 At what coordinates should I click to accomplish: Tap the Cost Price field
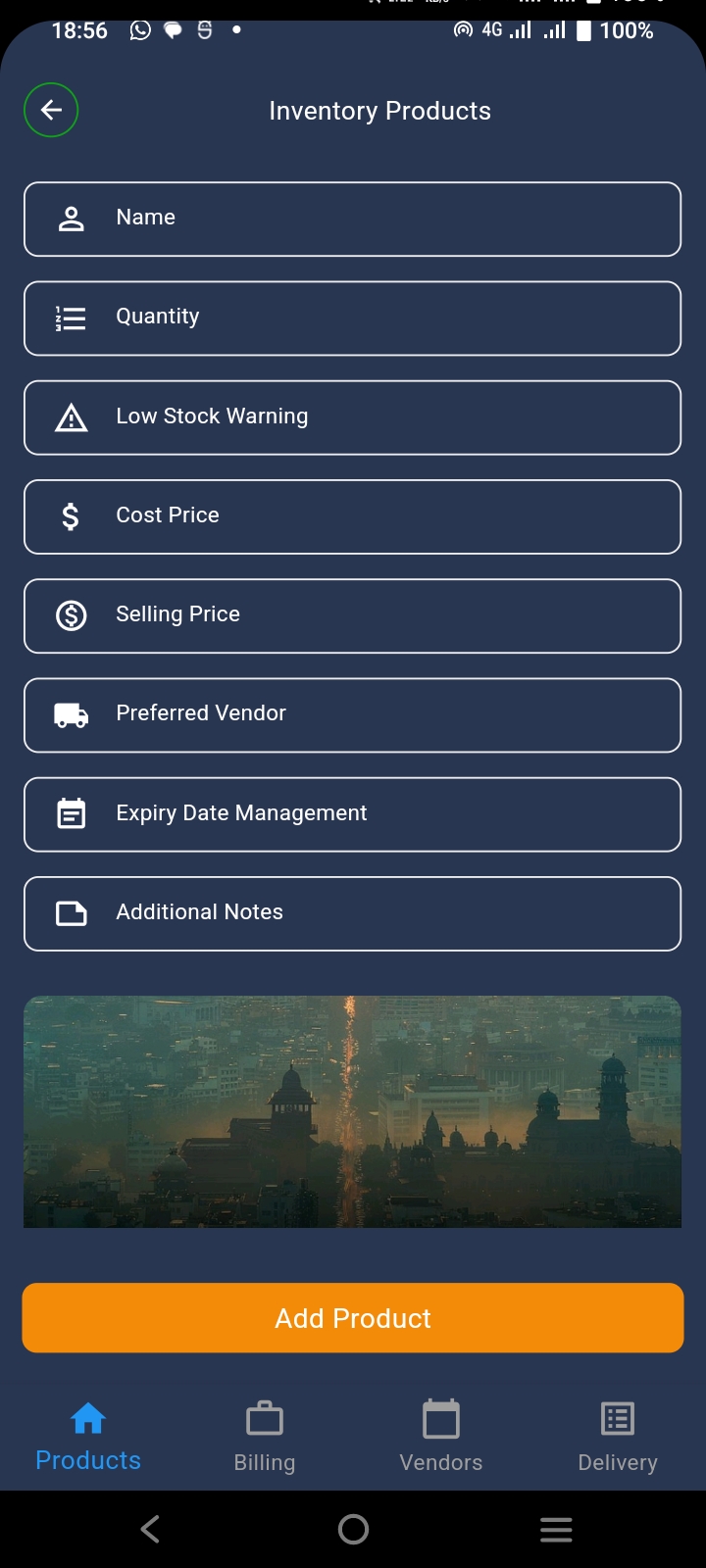353,516
